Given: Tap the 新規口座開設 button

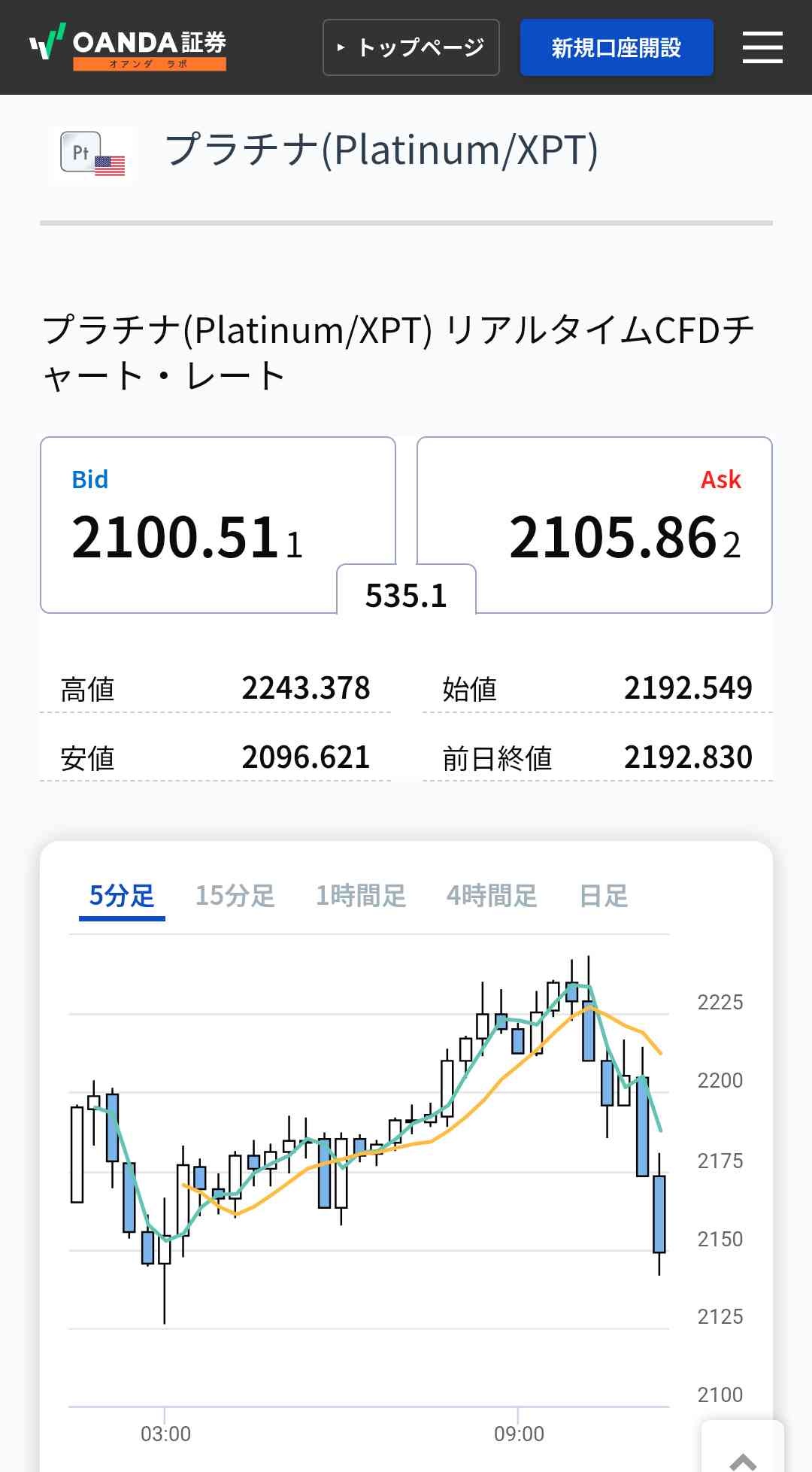Looking at the screenshot, I should tap(617, 47).
